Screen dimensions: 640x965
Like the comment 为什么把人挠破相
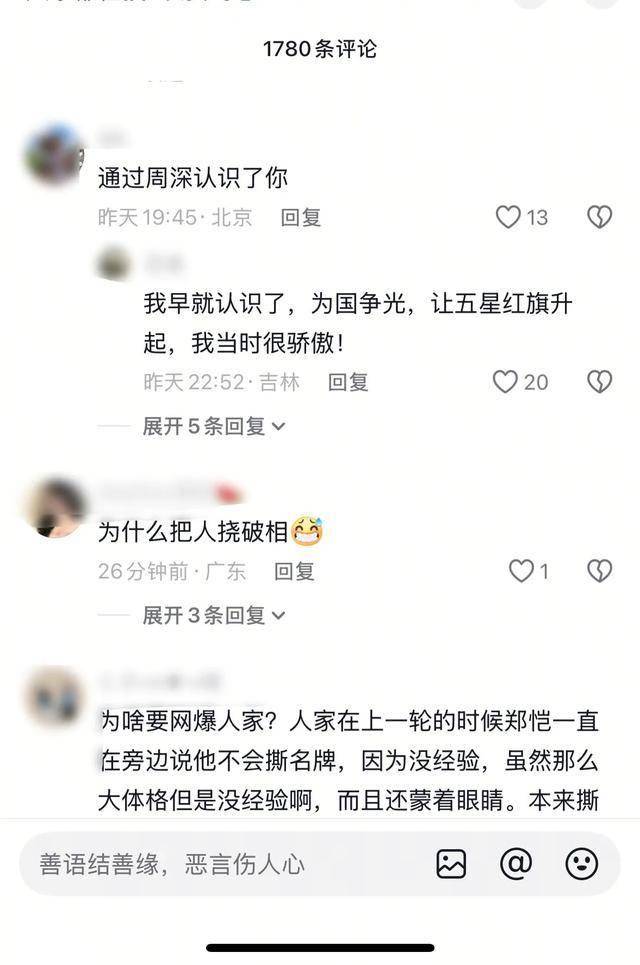coord(521,571)
